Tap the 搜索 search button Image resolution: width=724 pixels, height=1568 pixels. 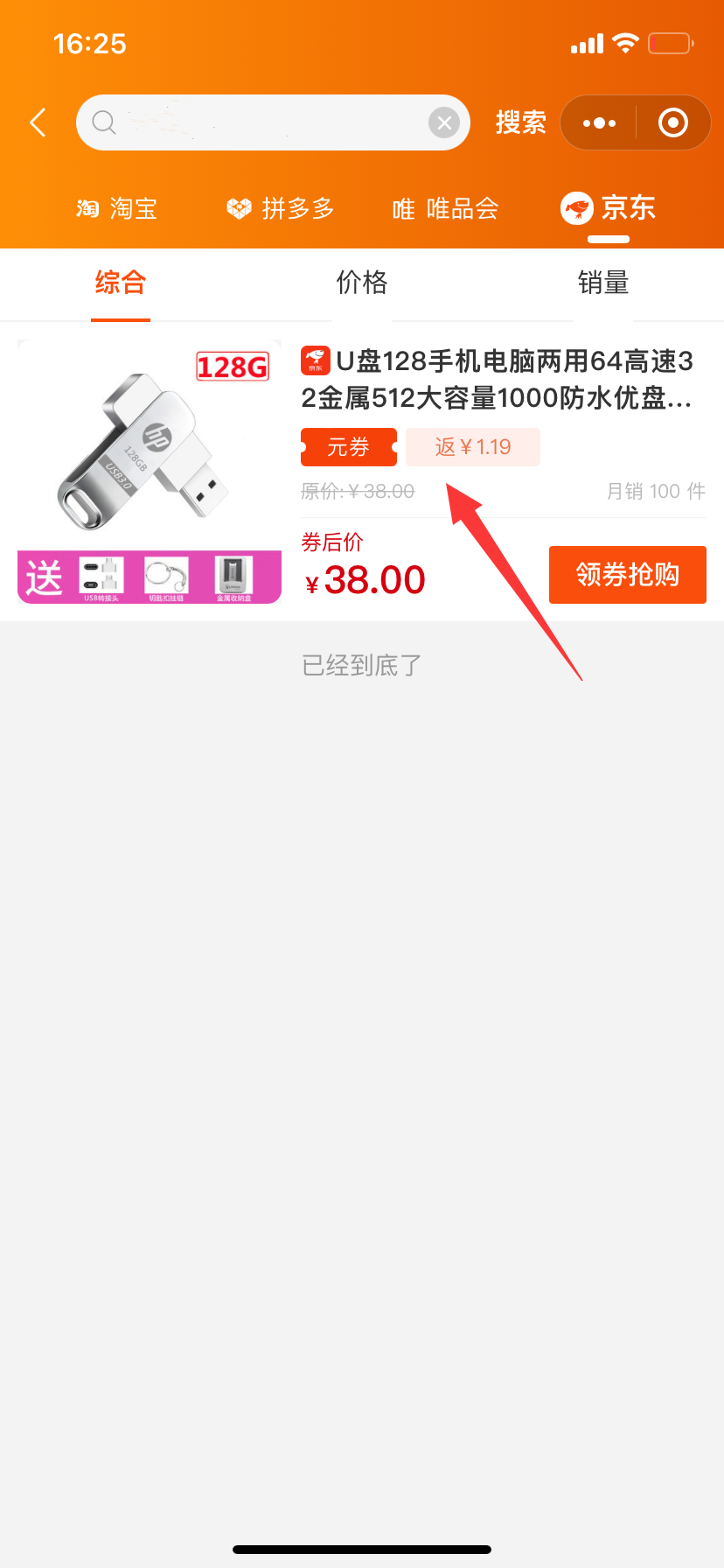click(521, 122)
